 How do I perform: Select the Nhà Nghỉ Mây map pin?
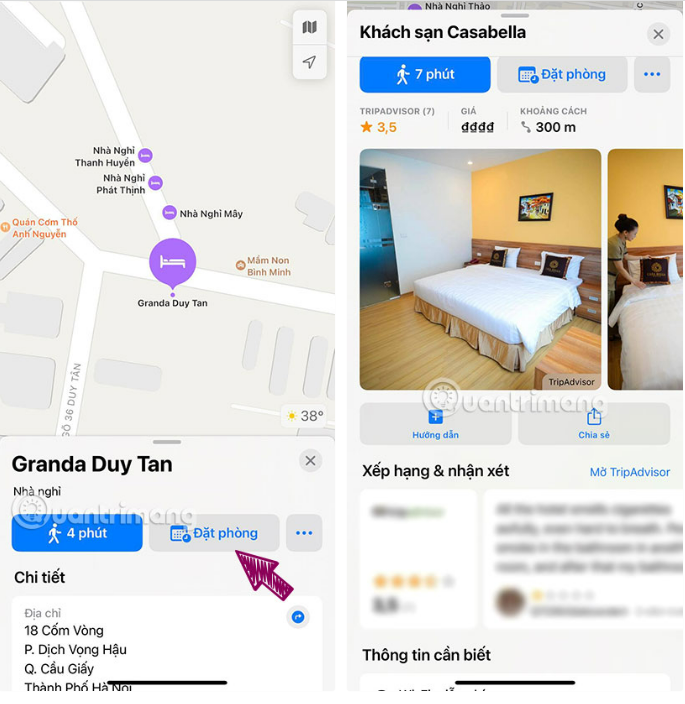[x=170, y=213]
